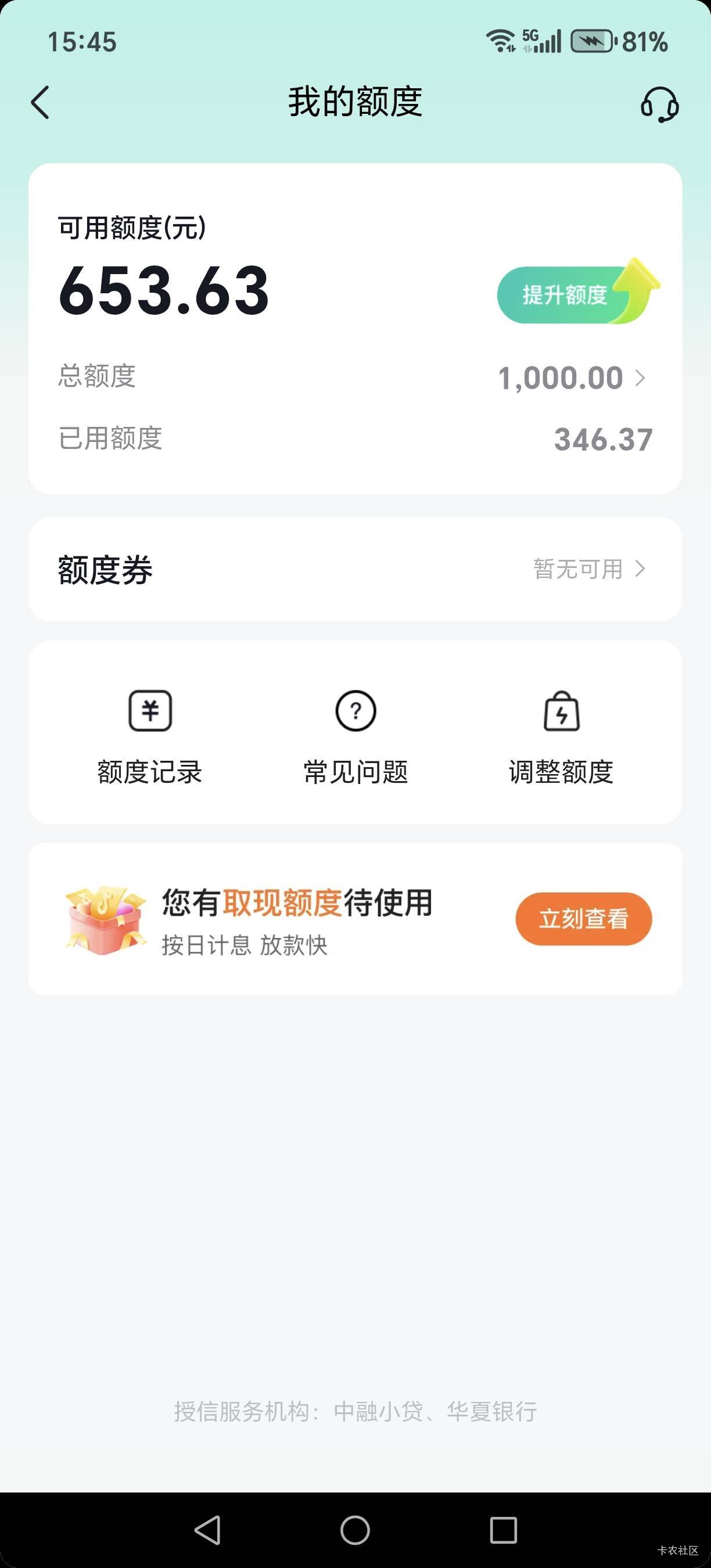Viewport: 711px width, 1568px height.
Task: Open customer service headset icon
Action: 659,103
